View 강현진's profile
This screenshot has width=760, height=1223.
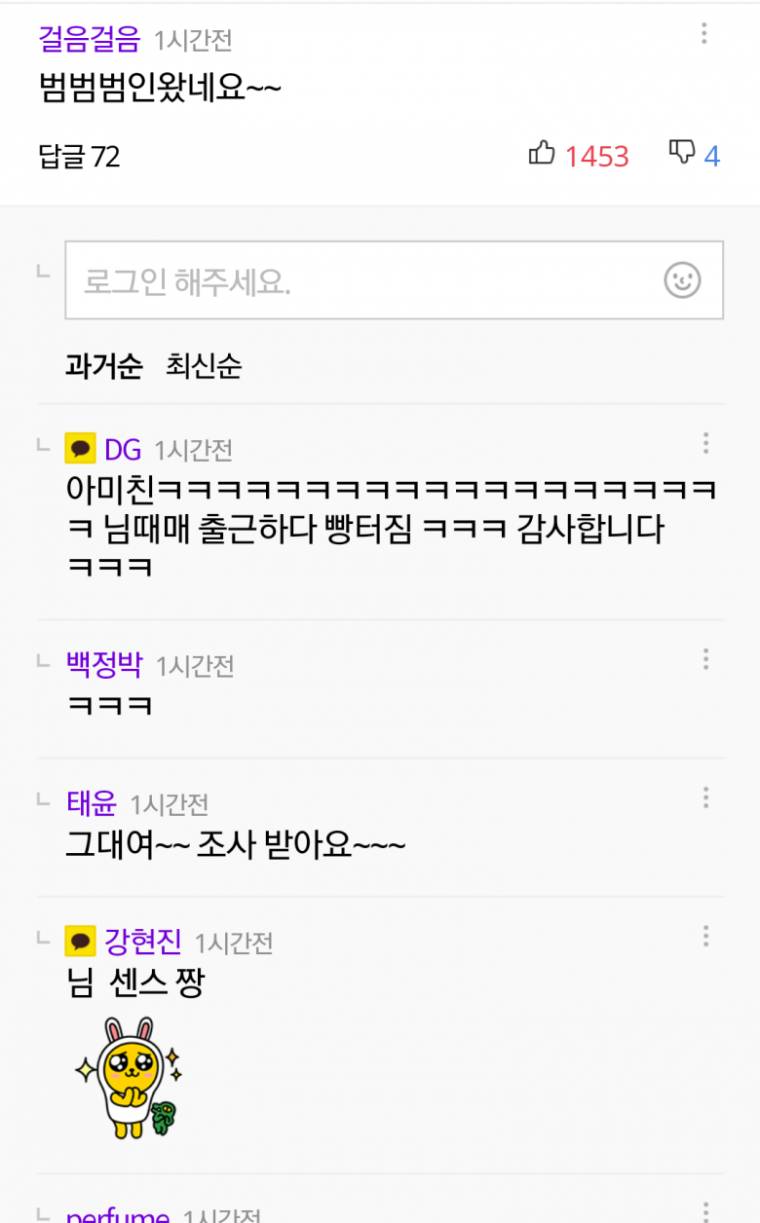click(142, 941)
